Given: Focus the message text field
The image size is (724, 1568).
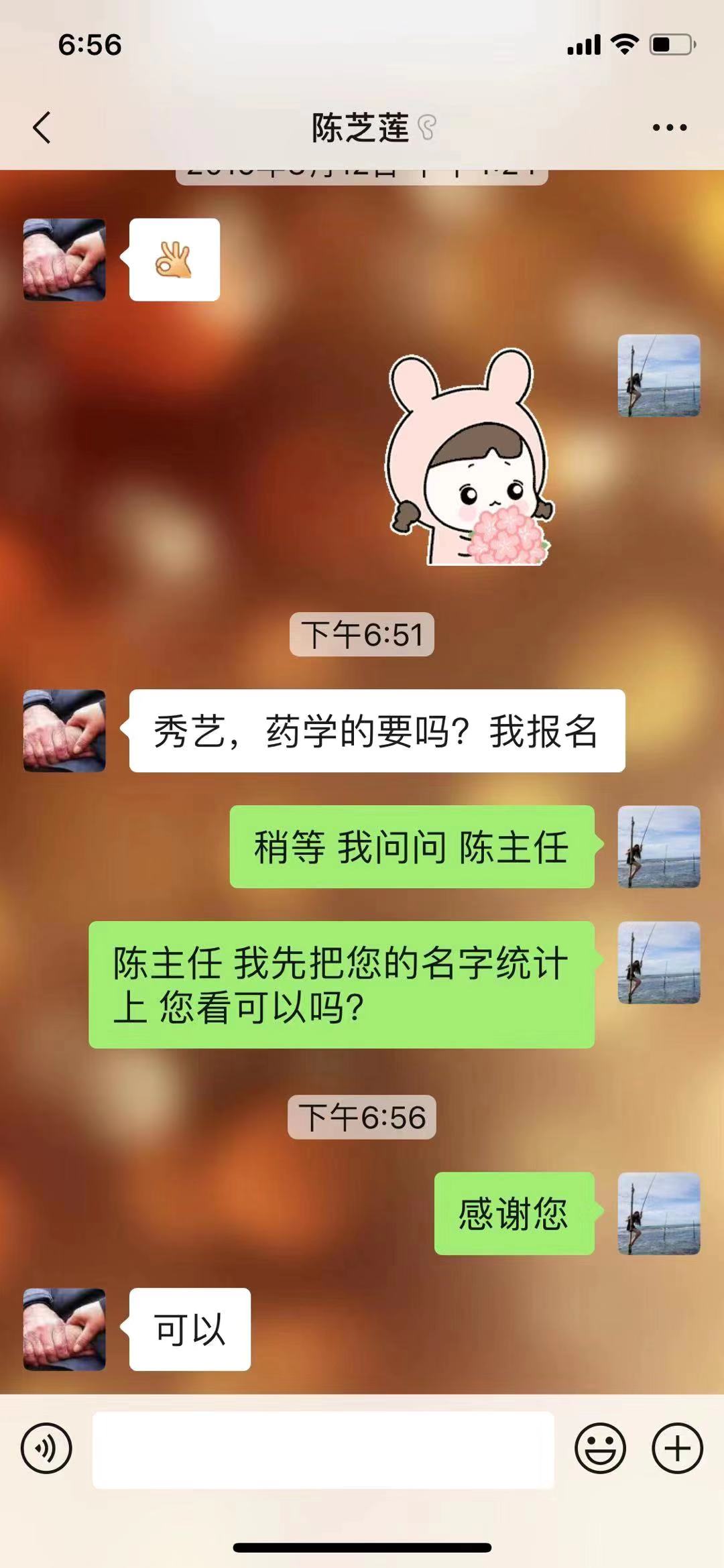Looking at the screenshot, I should [x=323, y=1449].
